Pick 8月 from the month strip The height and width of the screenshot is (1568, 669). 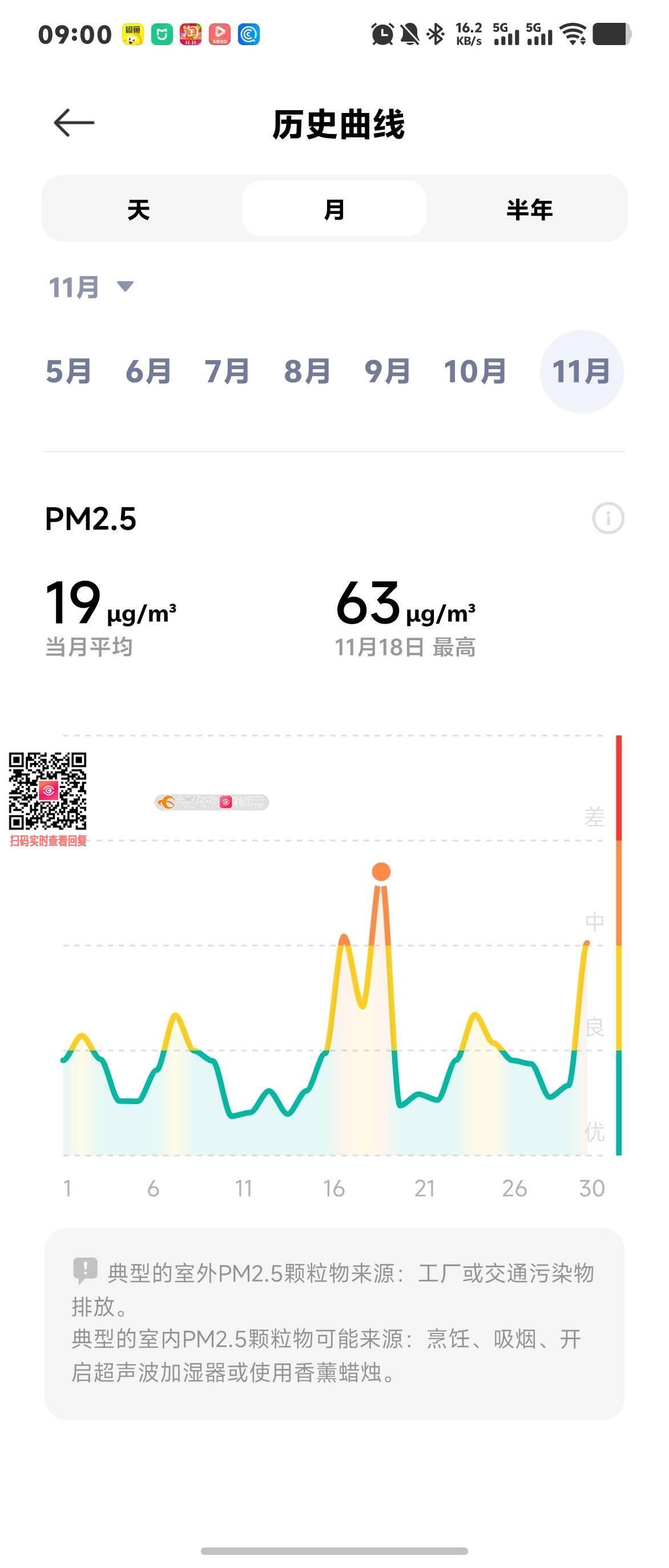pos(307,371)
